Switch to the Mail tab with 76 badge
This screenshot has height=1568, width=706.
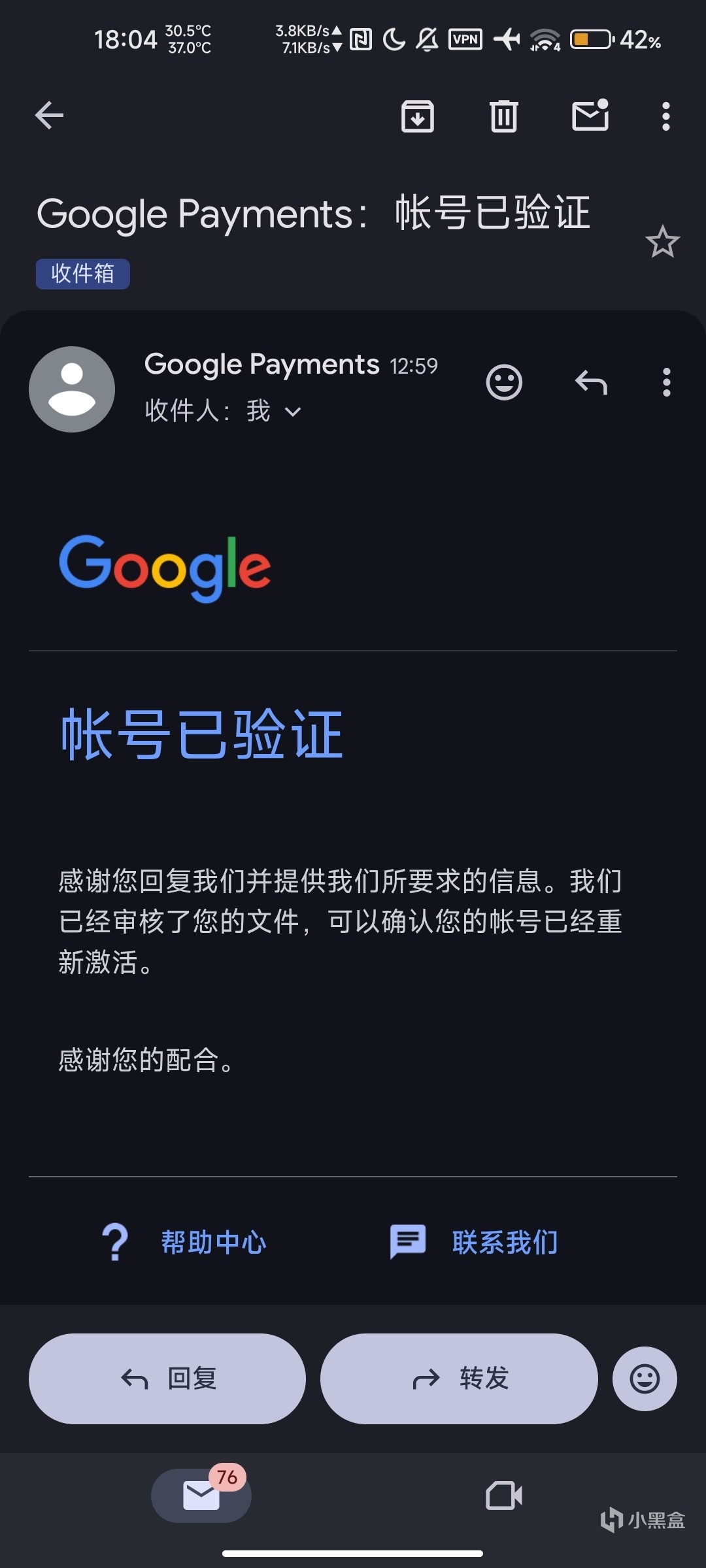[201, 1495]
